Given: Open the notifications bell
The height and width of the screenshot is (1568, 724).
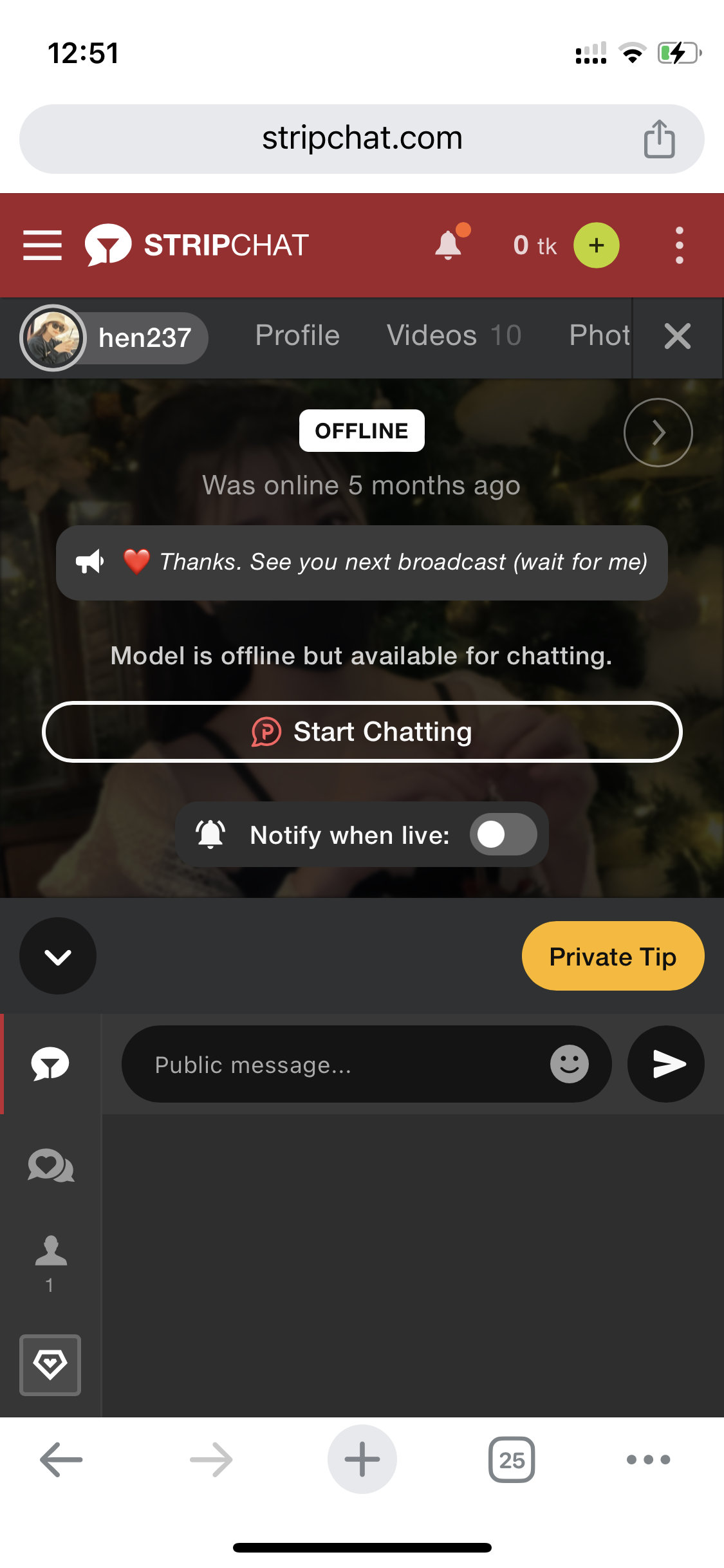Looking at the screenshot, I should [449, 245].
